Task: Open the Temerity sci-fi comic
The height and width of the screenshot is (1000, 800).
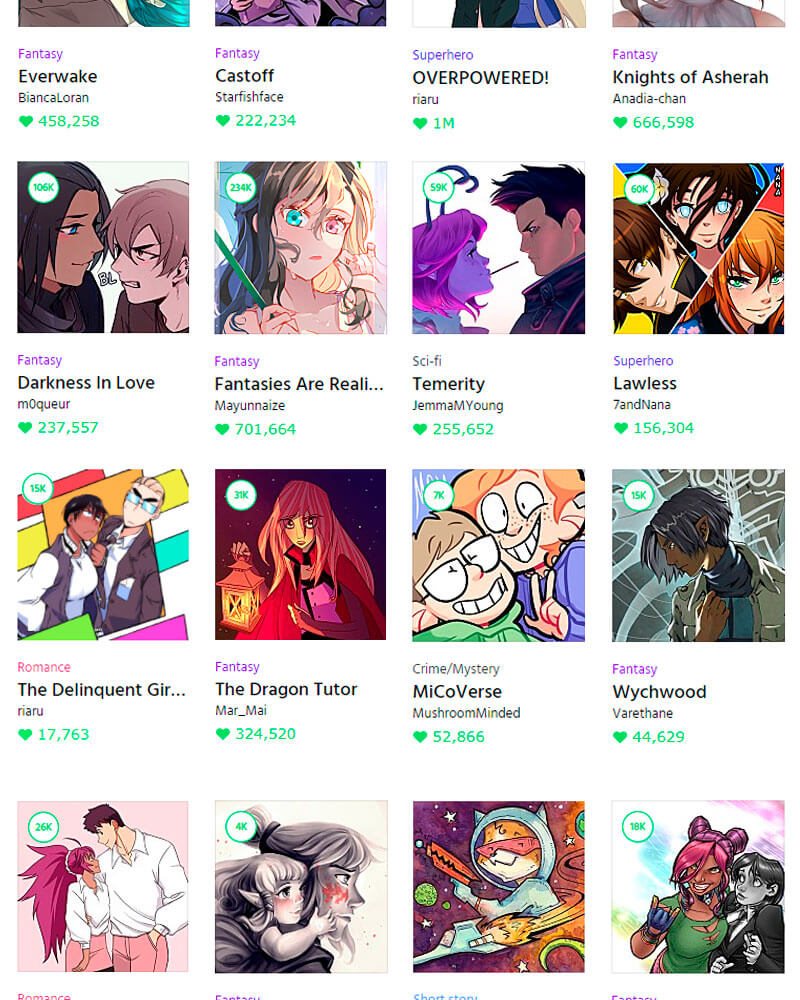Action: [x=498, y=248]
